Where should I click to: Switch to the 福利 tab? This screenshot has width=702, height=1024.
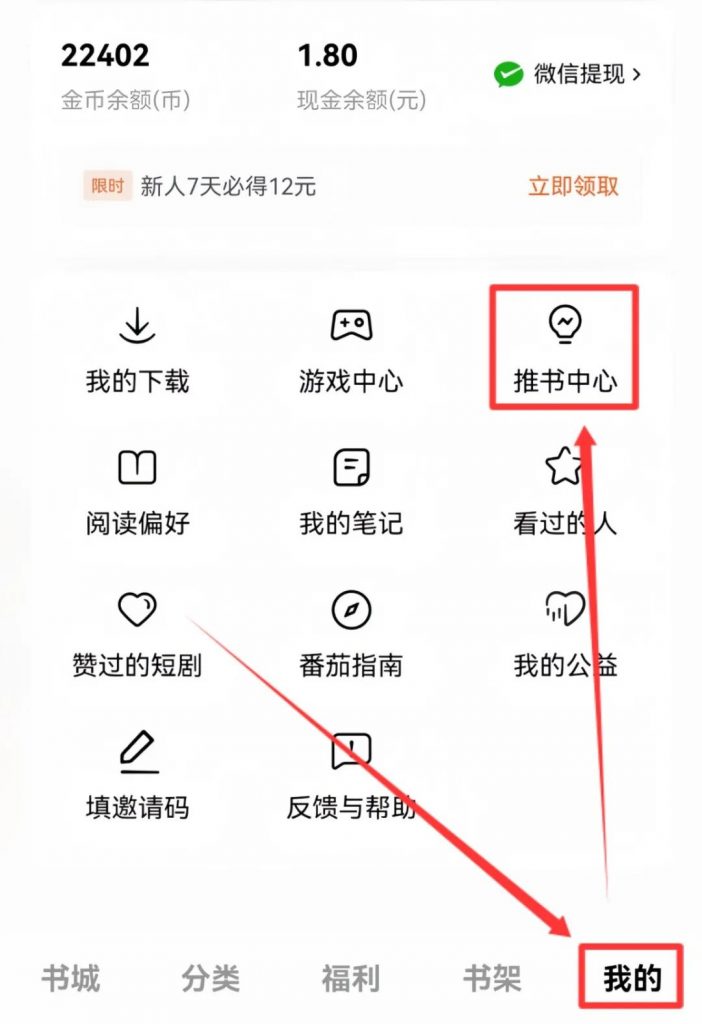pos(351,978)
